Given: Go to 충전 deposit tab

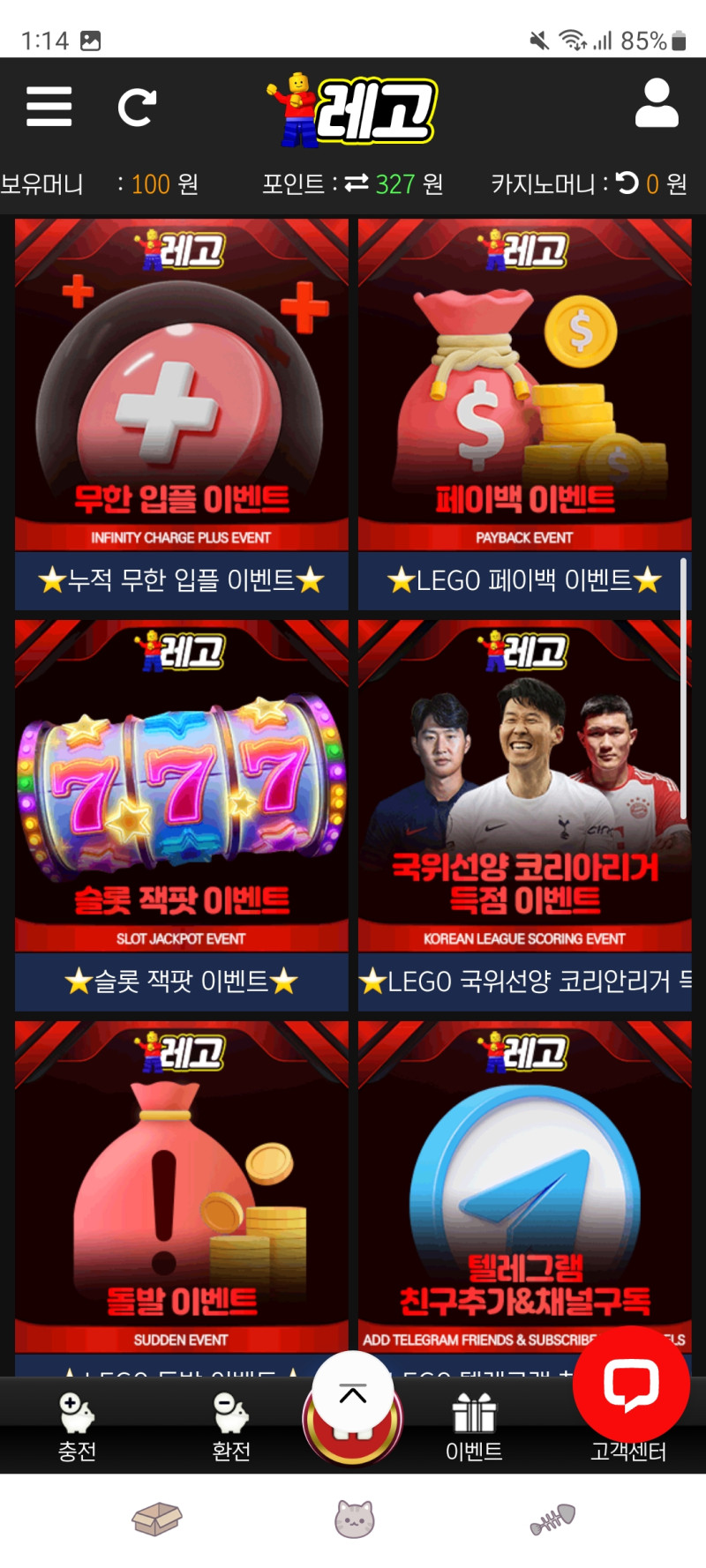Looking at the screenshot, I should (77, 1427).
